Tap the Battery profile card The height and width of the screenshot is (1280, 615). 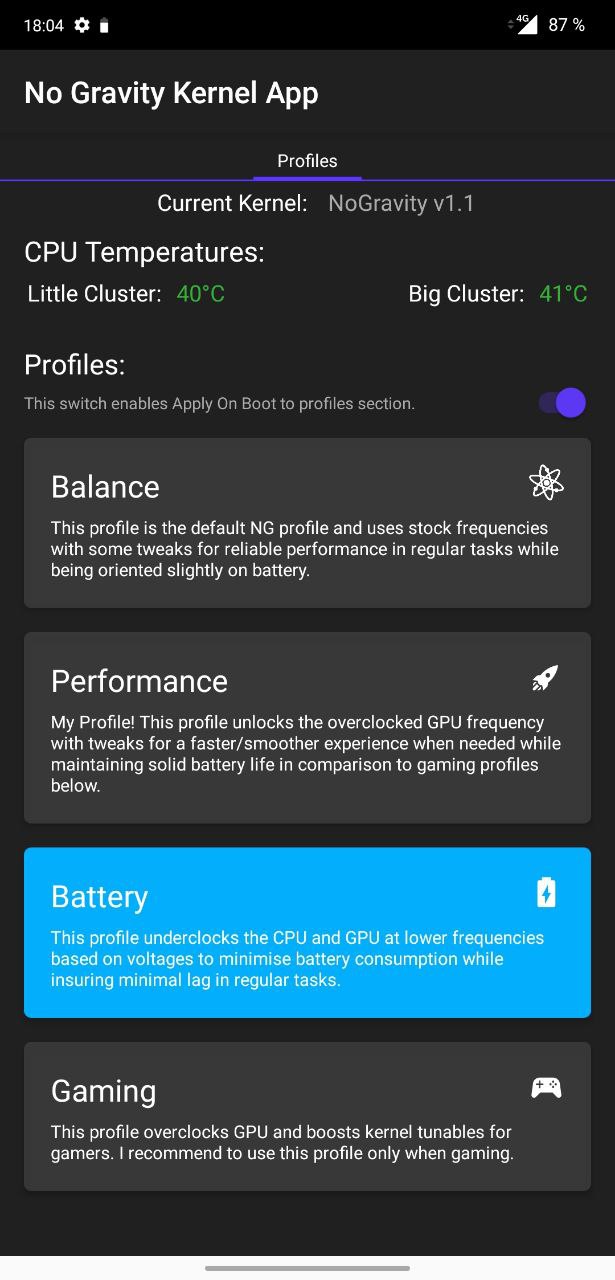[307, 933]
